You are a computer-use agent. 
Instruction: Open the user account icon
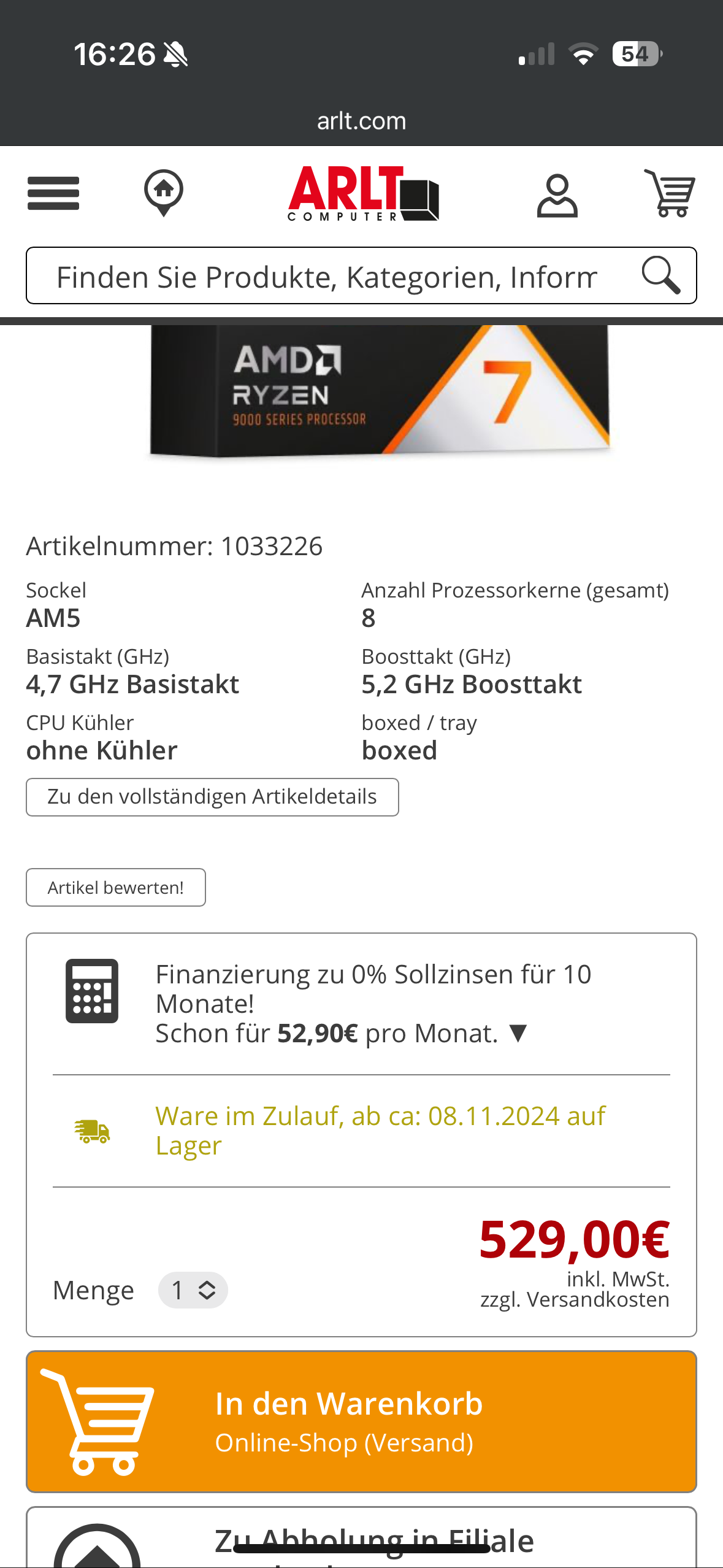pyautogui.click(x=557, y=195)
